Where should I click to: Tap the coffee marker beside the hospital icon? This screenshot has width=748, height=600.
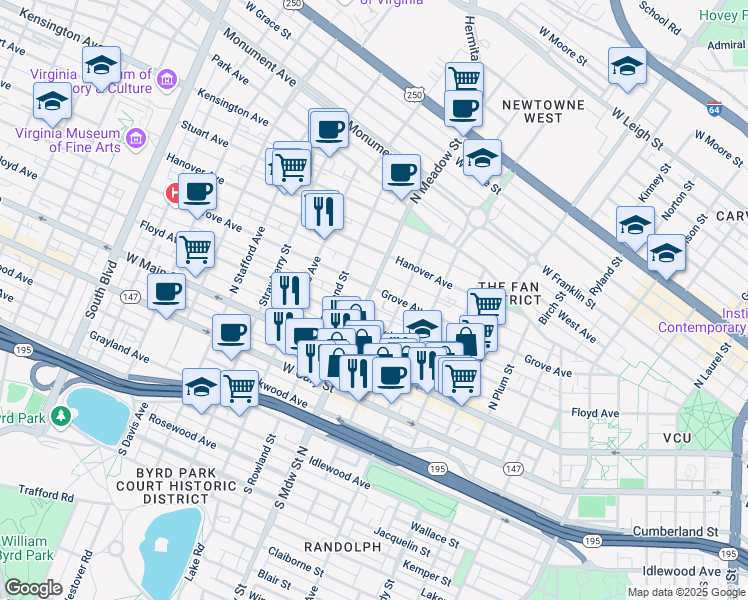pyautogui.click(x=197, y=191)
